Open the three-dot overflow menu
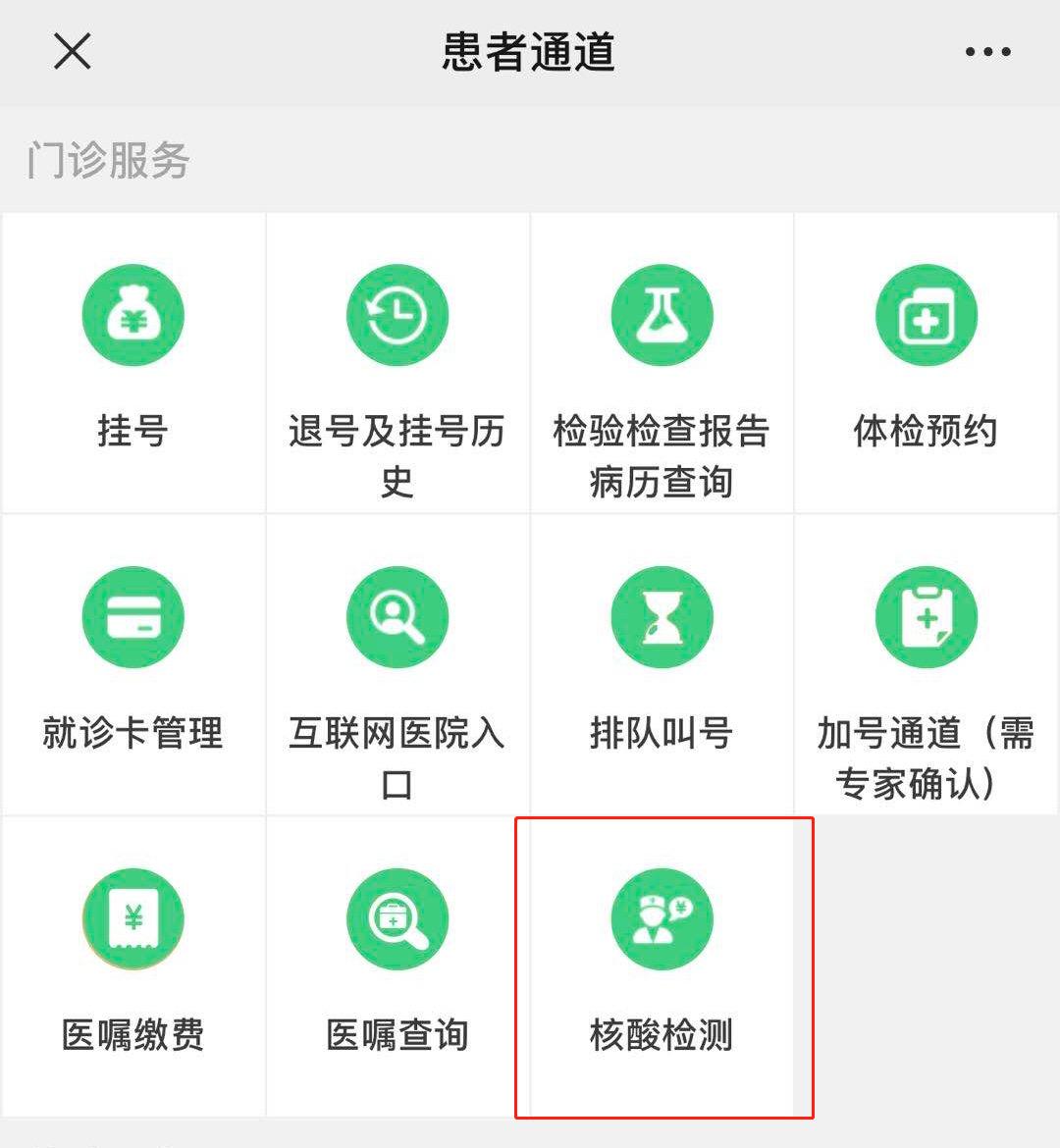 (987, 52)
